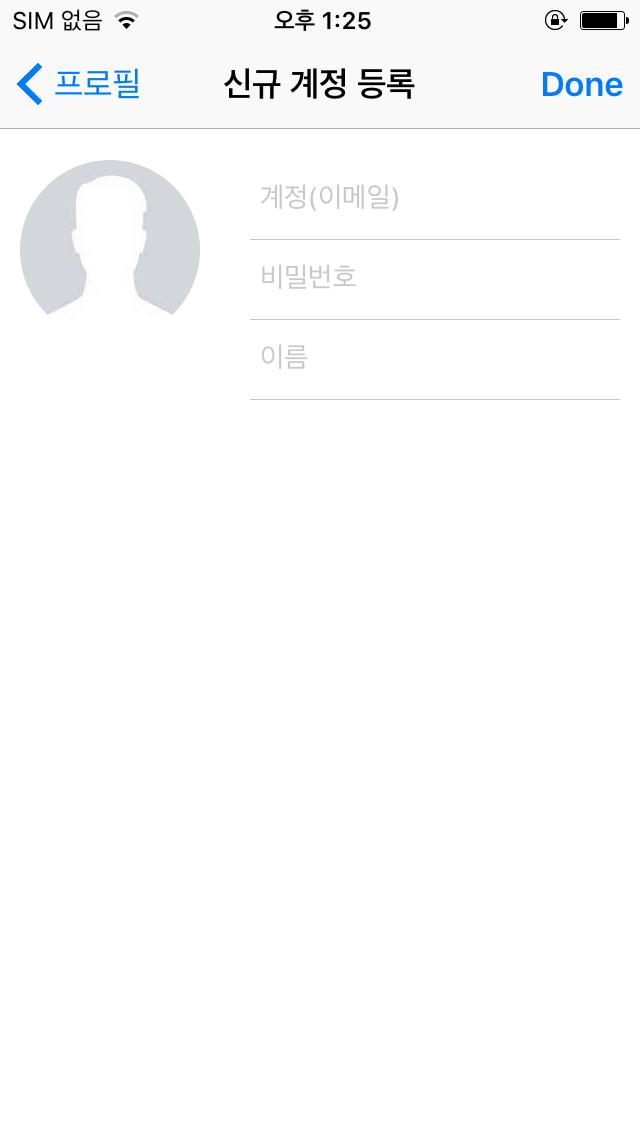Tap Done to finish registration
640x1136 pixels.
[x=581, y=85]
